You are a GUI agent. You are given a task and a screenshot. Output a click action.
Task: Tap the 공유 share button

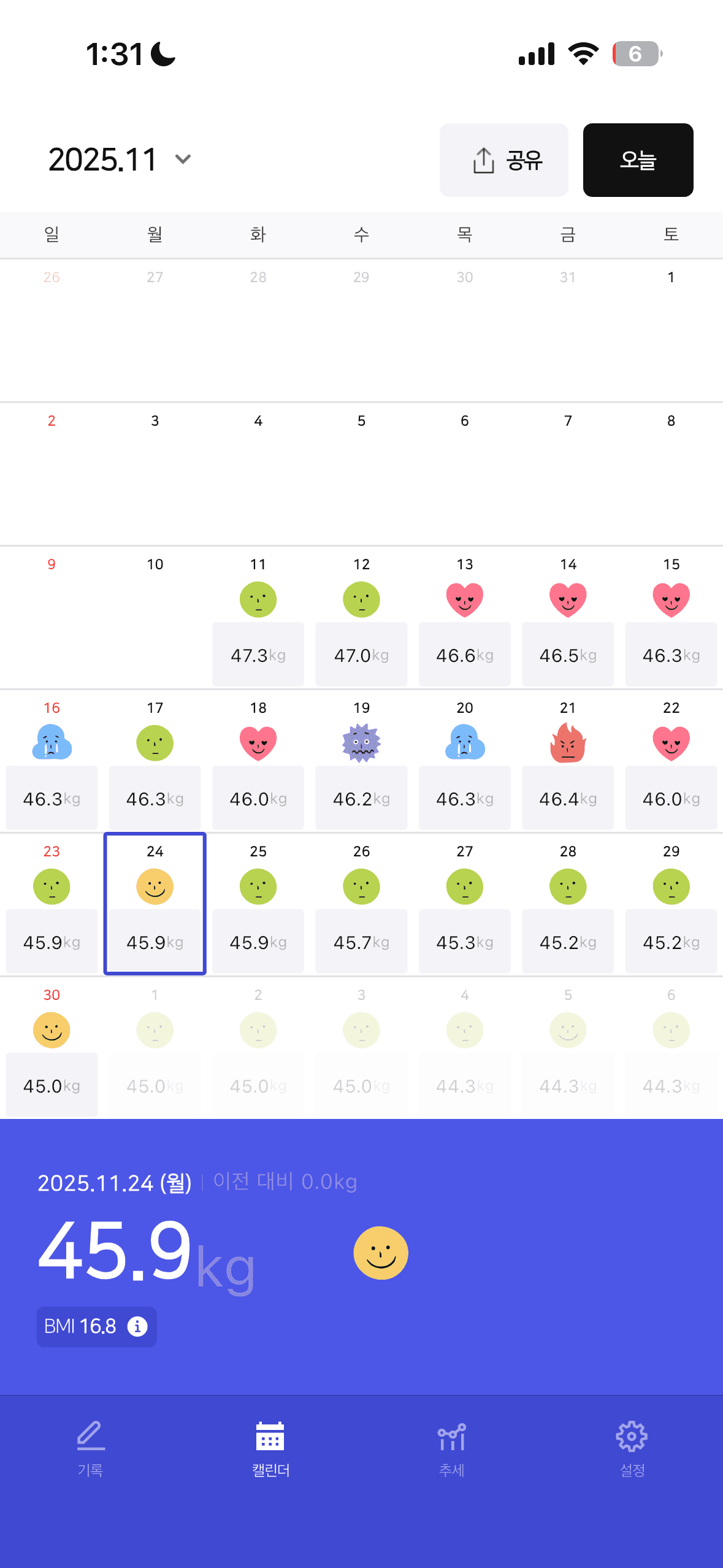pyautogui.click(x=503, y=160)
